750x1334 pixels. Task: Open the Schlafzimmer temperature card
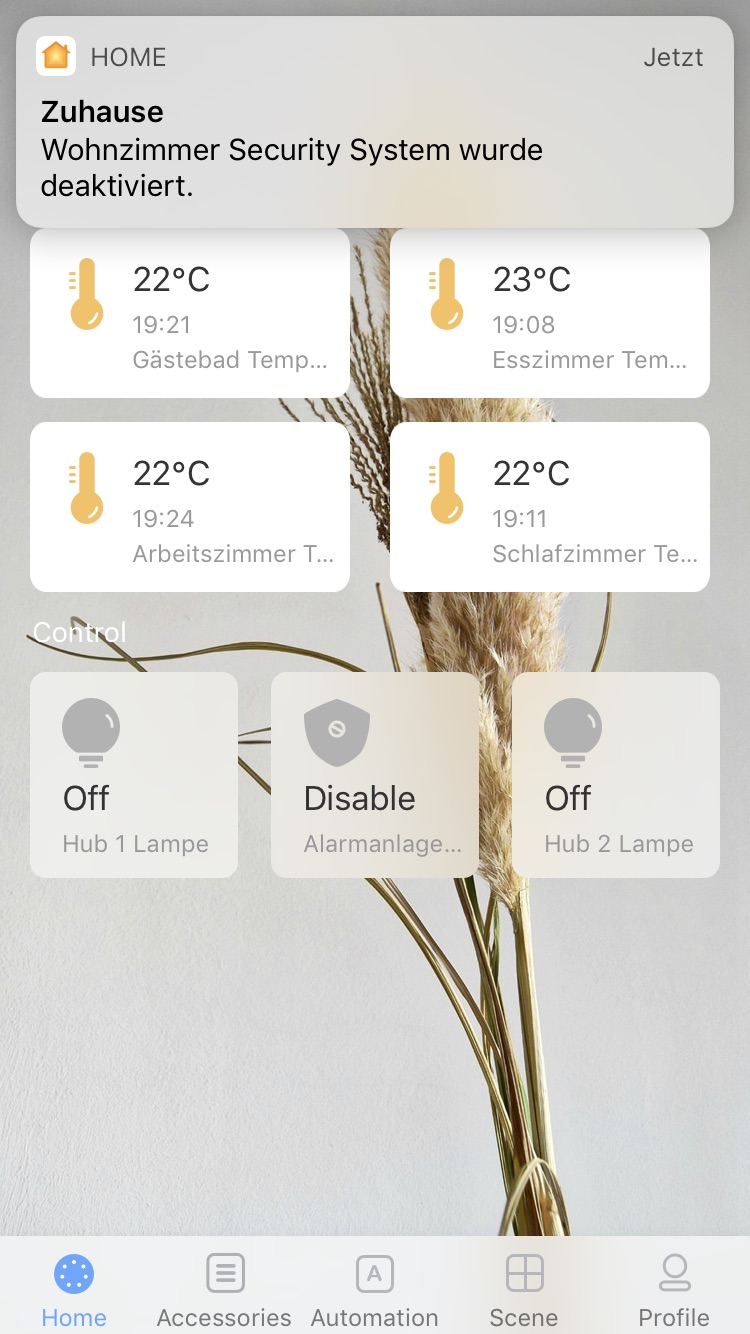click(549, 507)
